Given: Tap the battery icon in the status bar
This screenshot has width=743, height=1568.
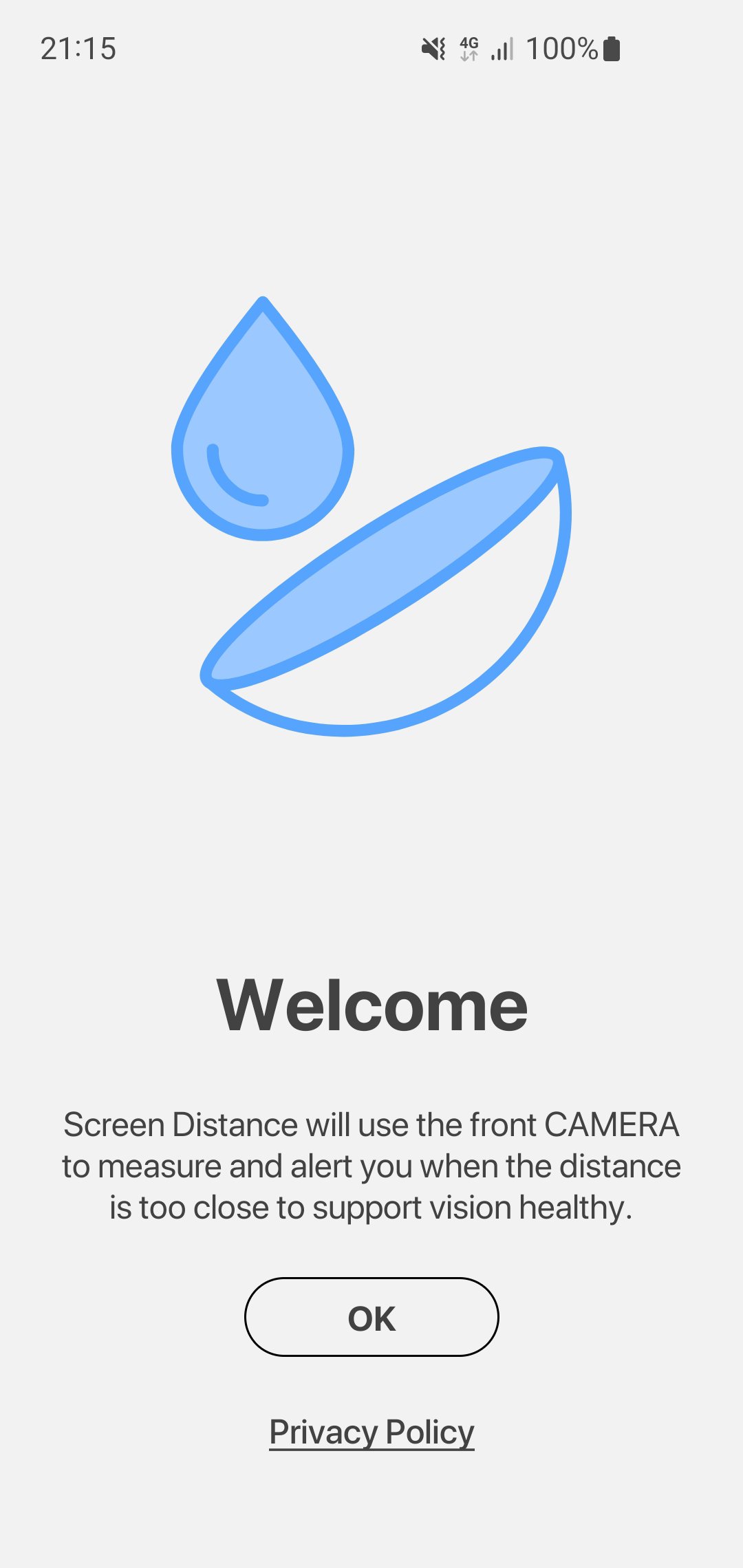Looking at the screenshot, I should click(x=611, y=50).
